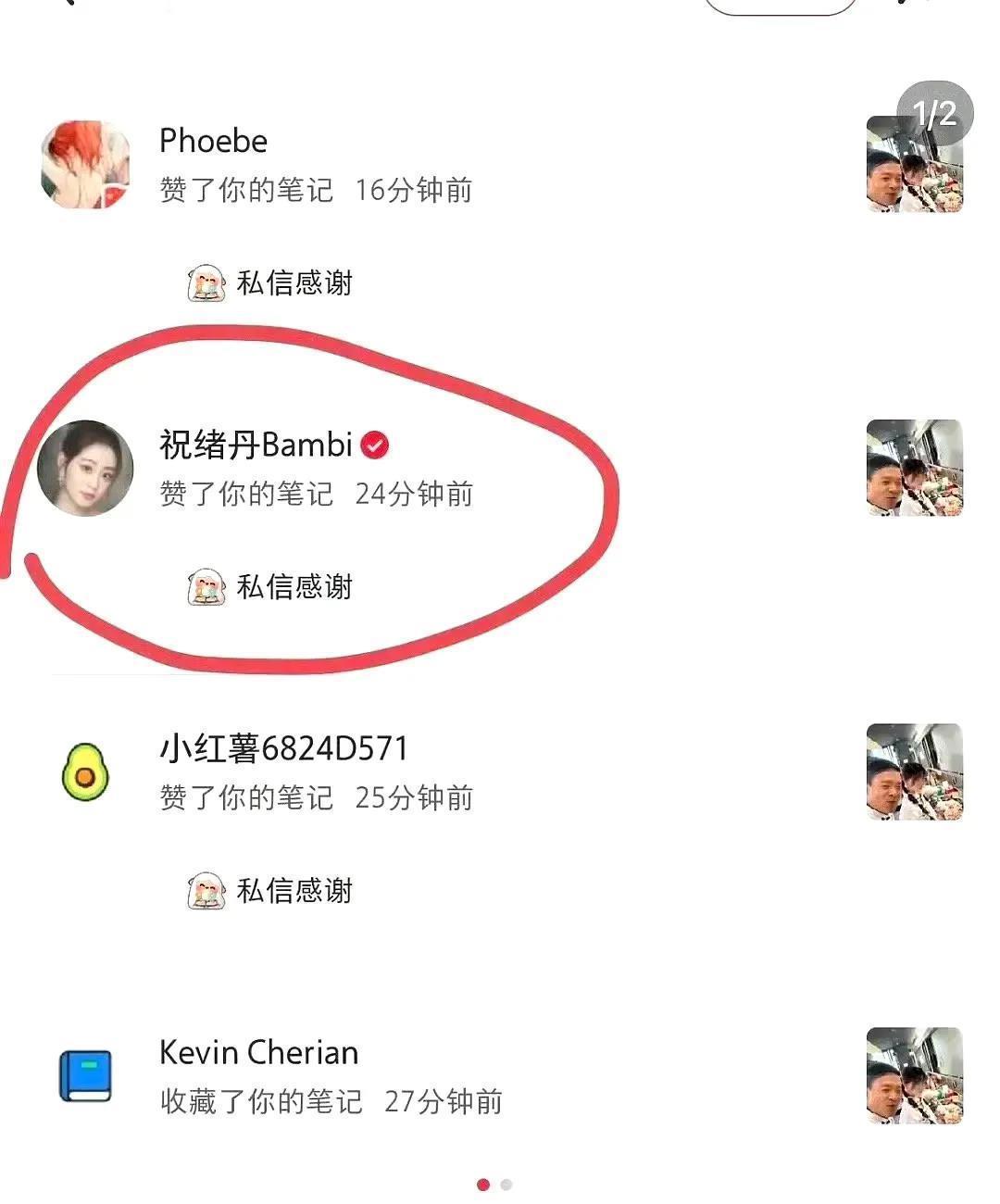Tap 私信感谢 under 小红薯6824D571
Image resolution: width=1000 pixels, height=1204 pixels.
(x=271, y=891)
